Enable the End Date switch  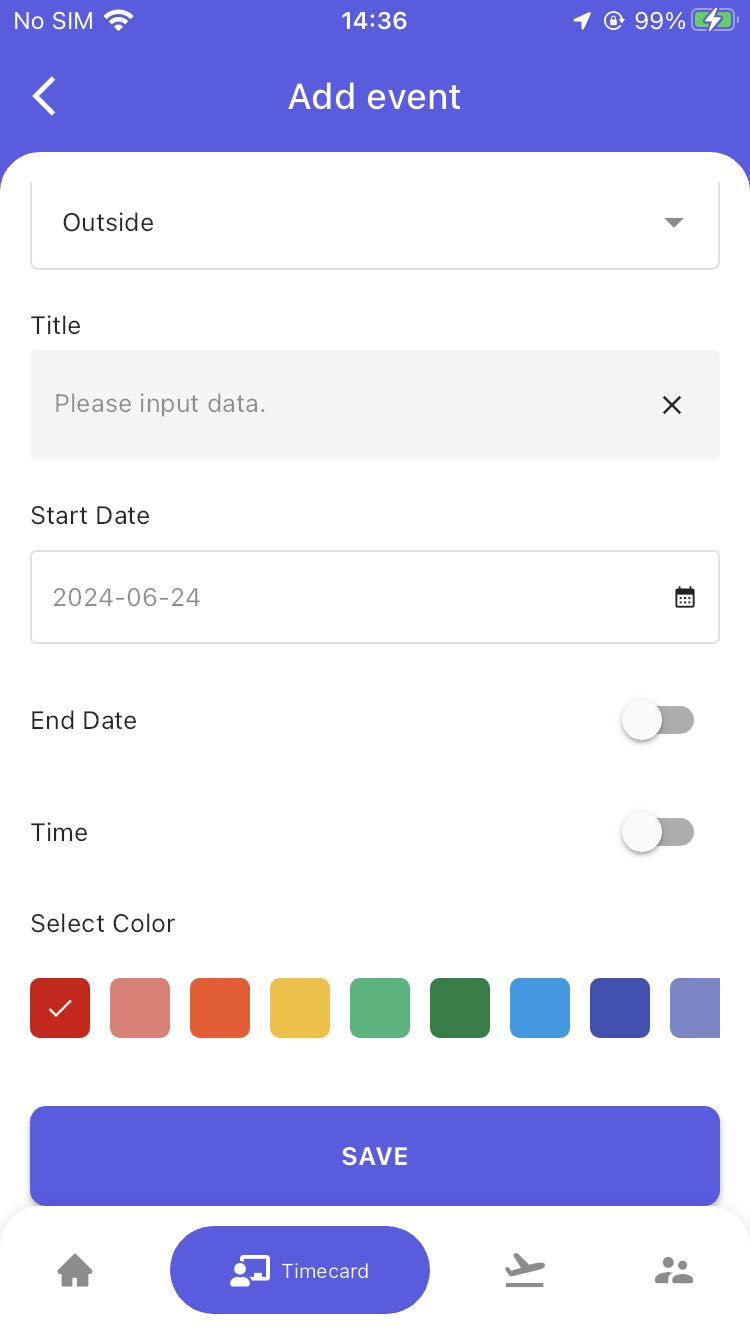pyautogui.click(x=658, y=720)
